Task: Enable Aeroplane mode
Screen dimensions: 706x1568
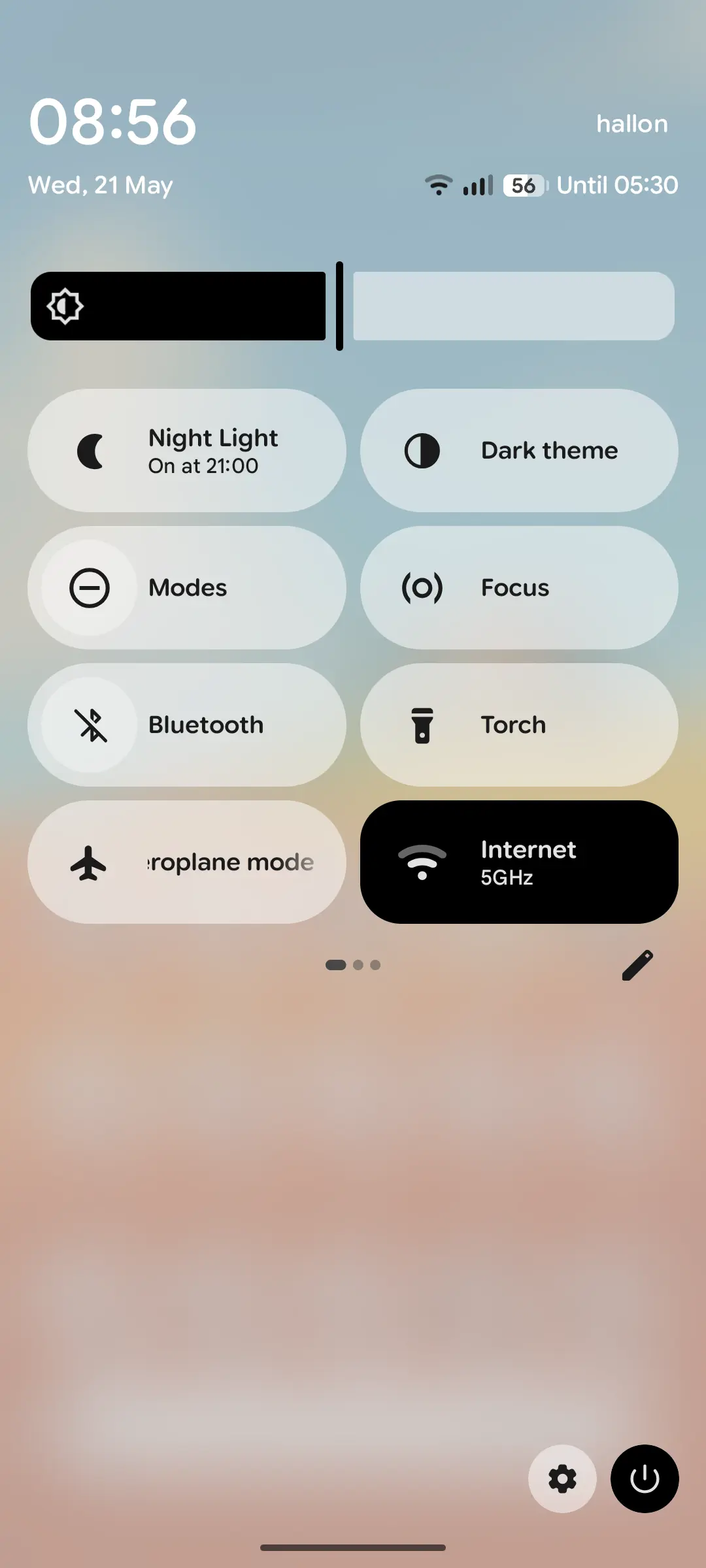Action: pos(187,862)
